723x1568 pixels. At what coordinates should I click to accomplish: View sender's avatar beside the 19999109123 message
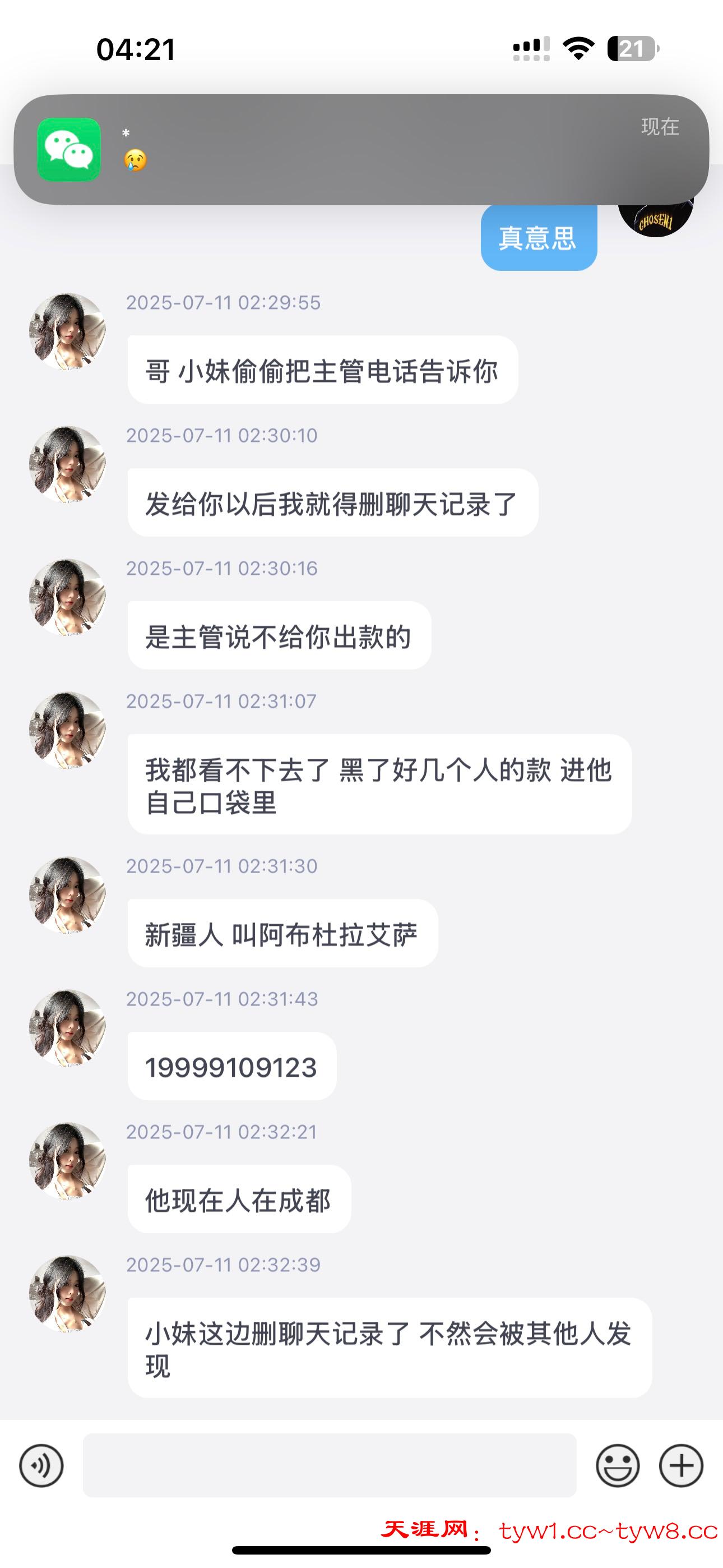pos(68,1027)
